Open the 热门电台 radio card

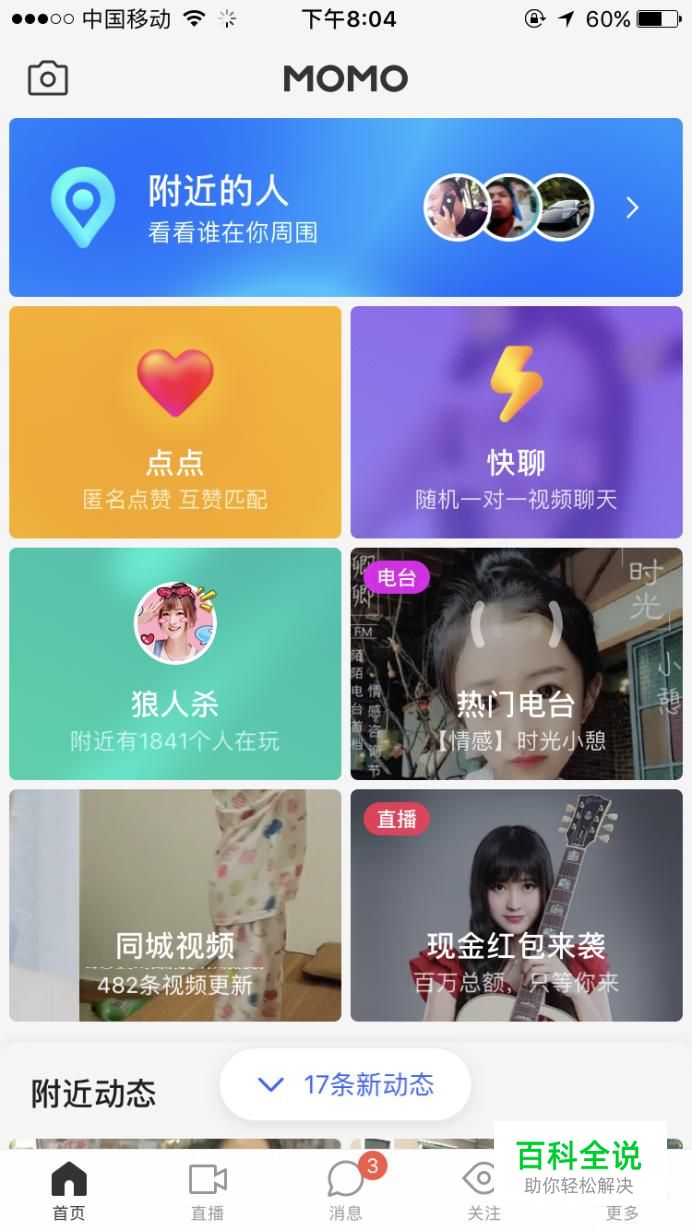tap(516, 663)
